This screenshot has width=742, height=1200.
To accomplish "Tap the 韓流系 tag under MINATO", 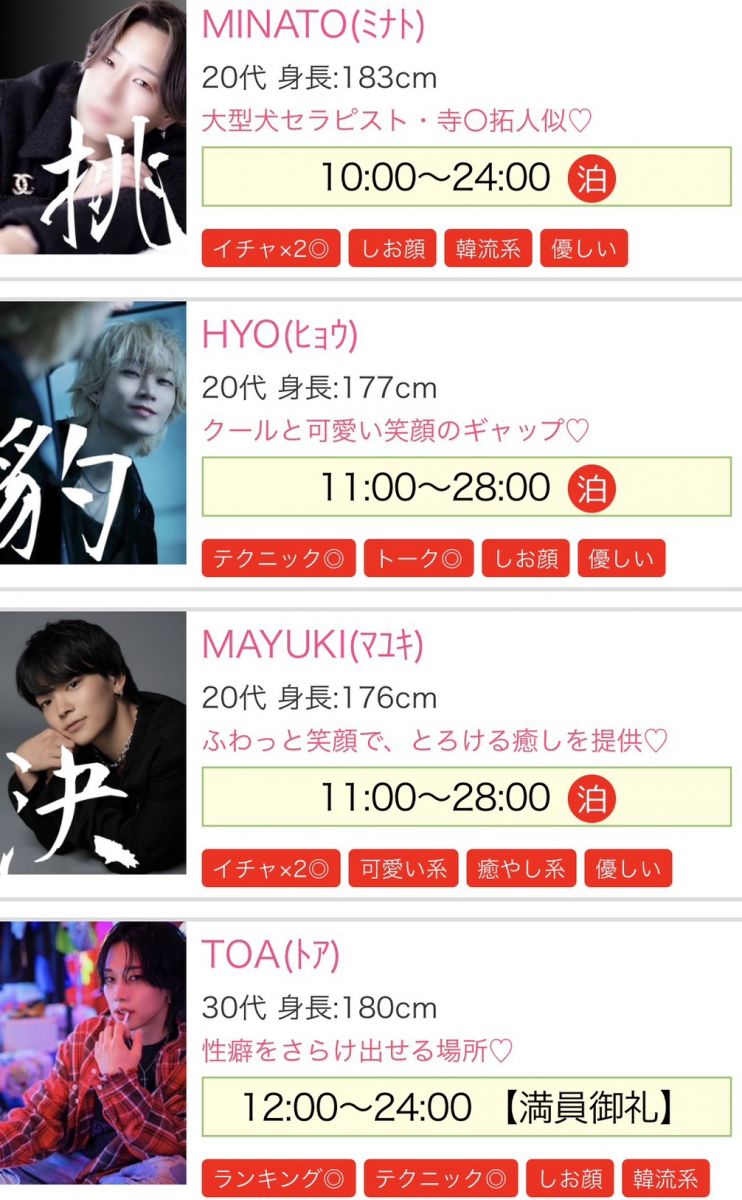I will tap(488, 249).
